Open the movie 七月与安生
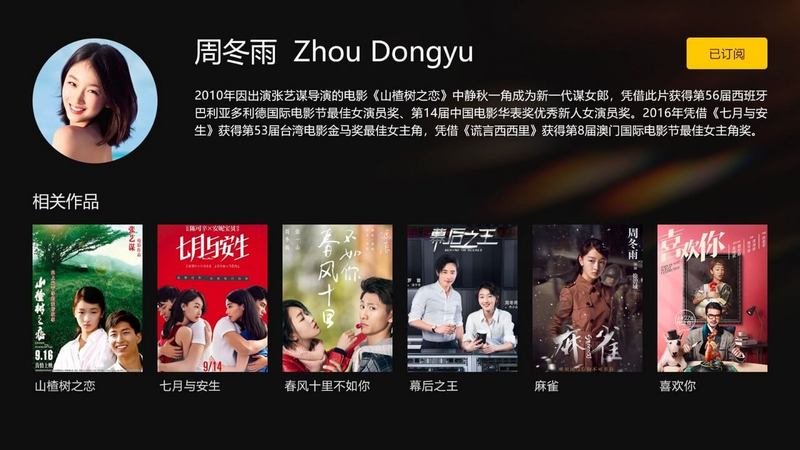The image size is (800, 450). (x=212, y=298)
